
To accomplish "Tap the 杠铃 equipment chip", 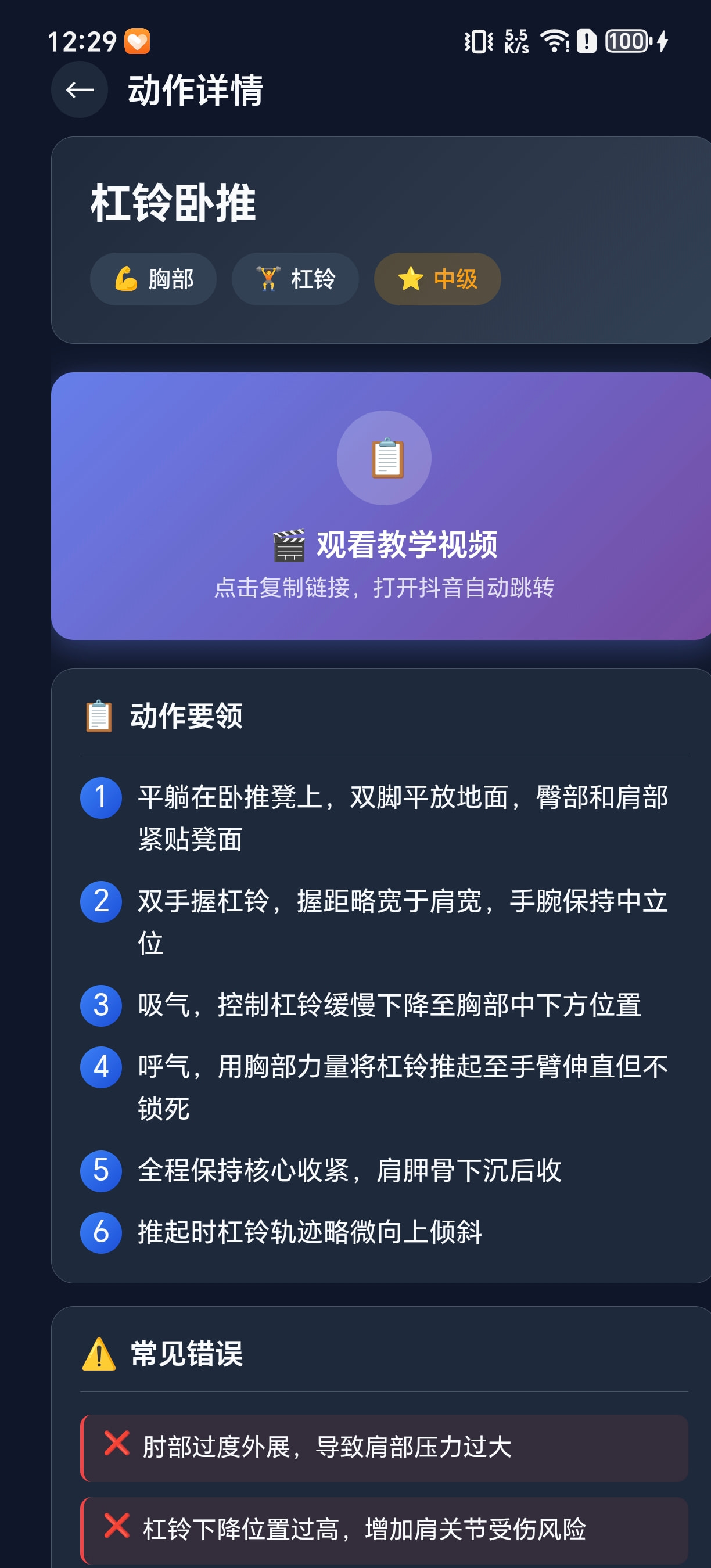I will coord(295,279).
